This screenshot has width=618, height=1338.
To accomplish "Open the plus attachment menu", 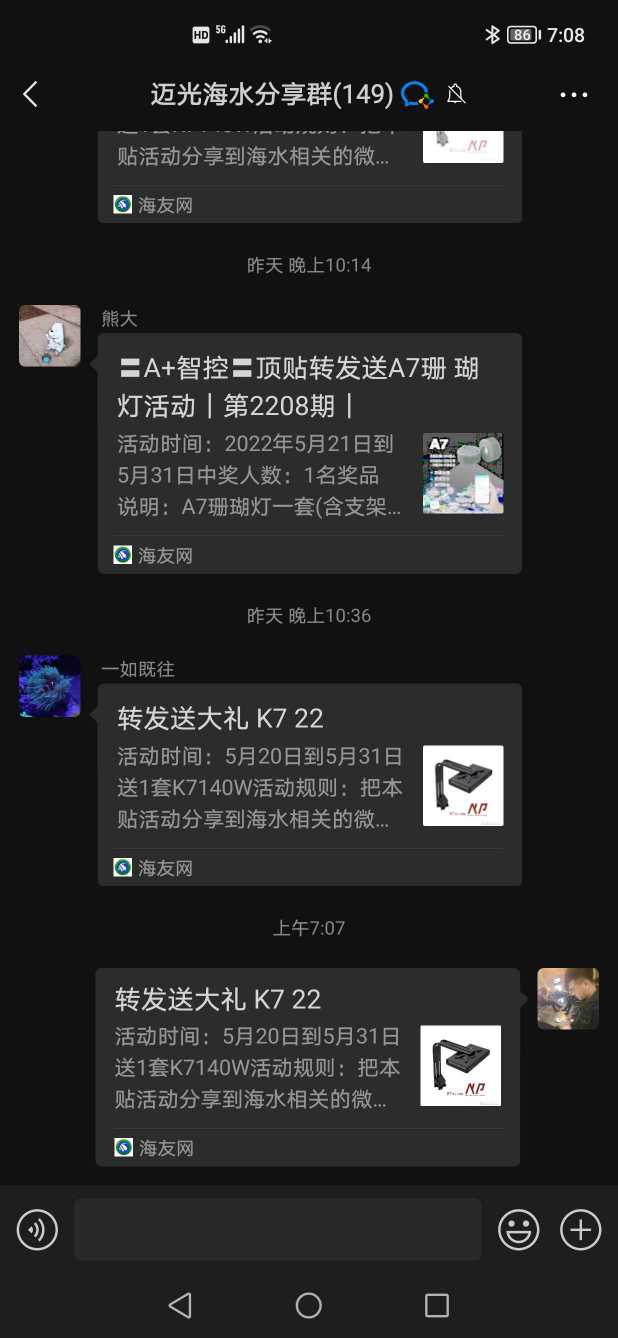I will pos(580,1229).
